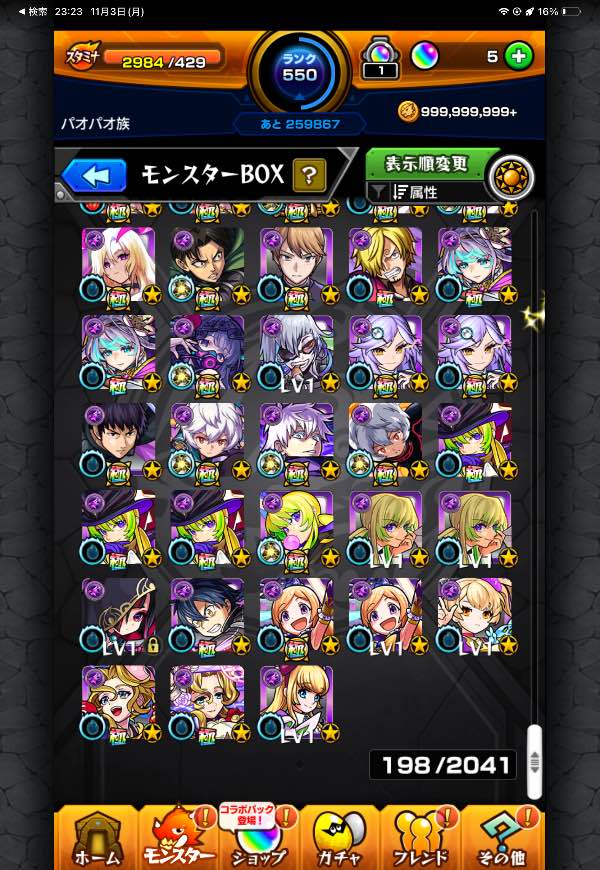Tap the round golden gear icon
600x870 pixels.
coord(510,179)
